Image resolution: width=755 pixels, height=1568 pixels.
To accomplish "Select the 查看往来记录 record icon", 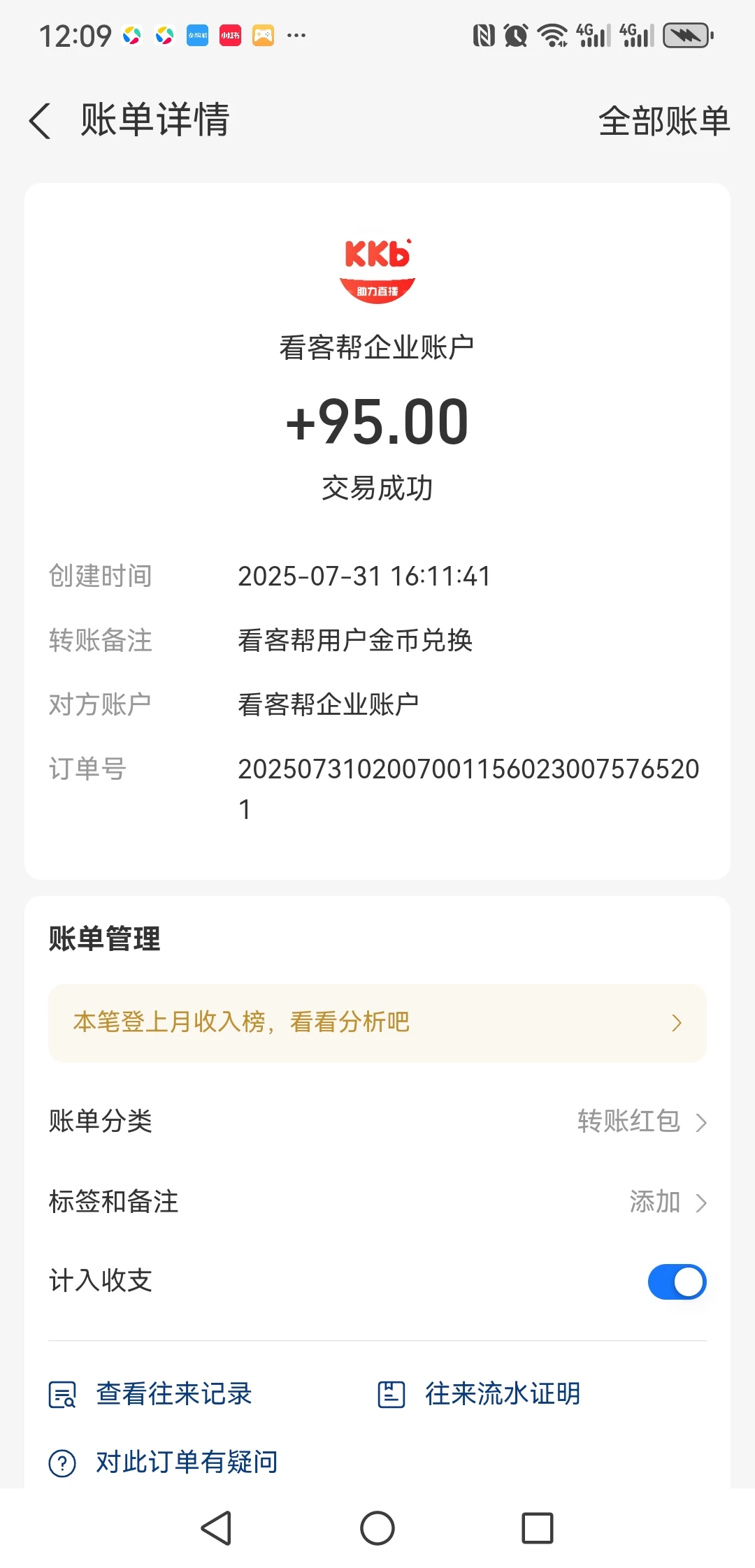I will (x=62, y=1394).
